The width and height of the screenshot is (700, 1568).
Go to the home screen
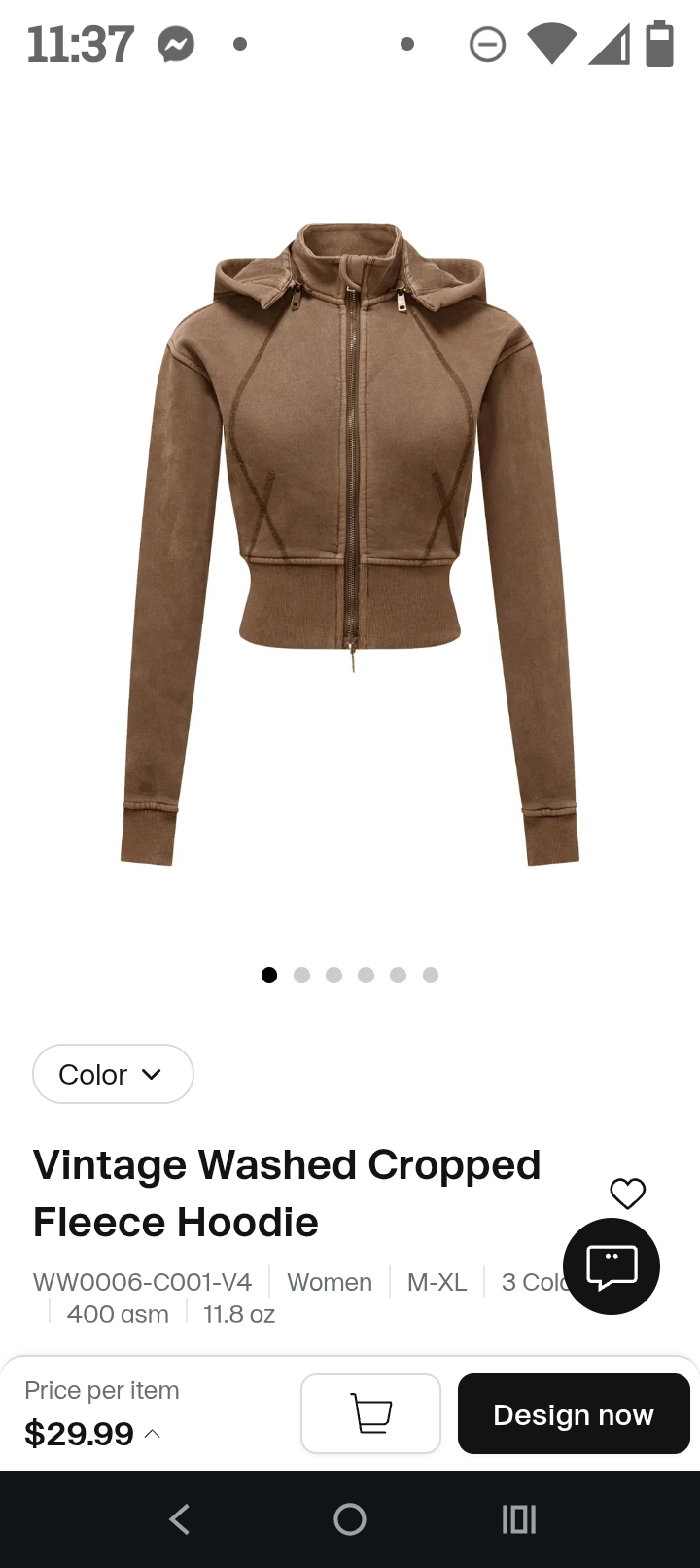350,1519
